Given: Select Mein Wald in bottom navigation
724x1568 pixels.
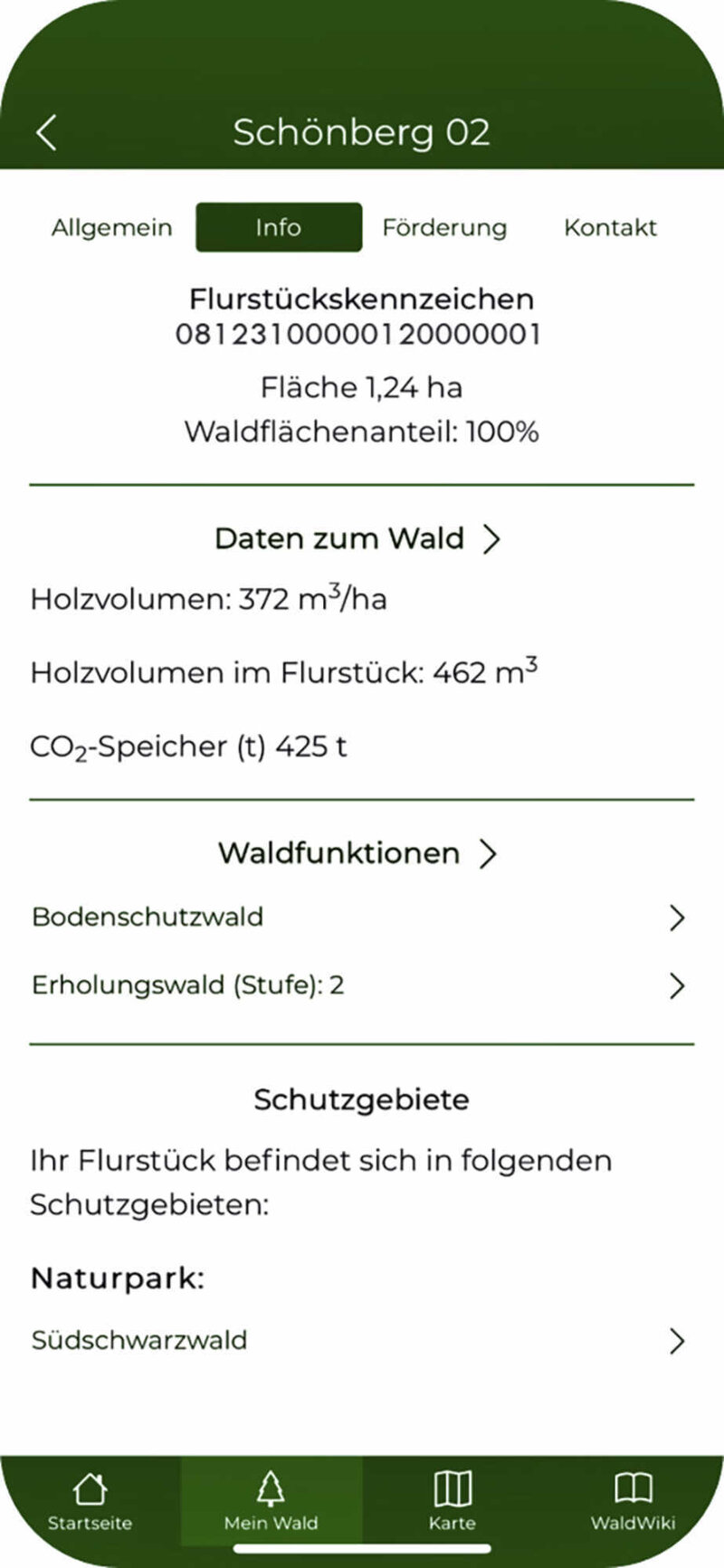Looking at the screenshot, I should (271, 1502).
